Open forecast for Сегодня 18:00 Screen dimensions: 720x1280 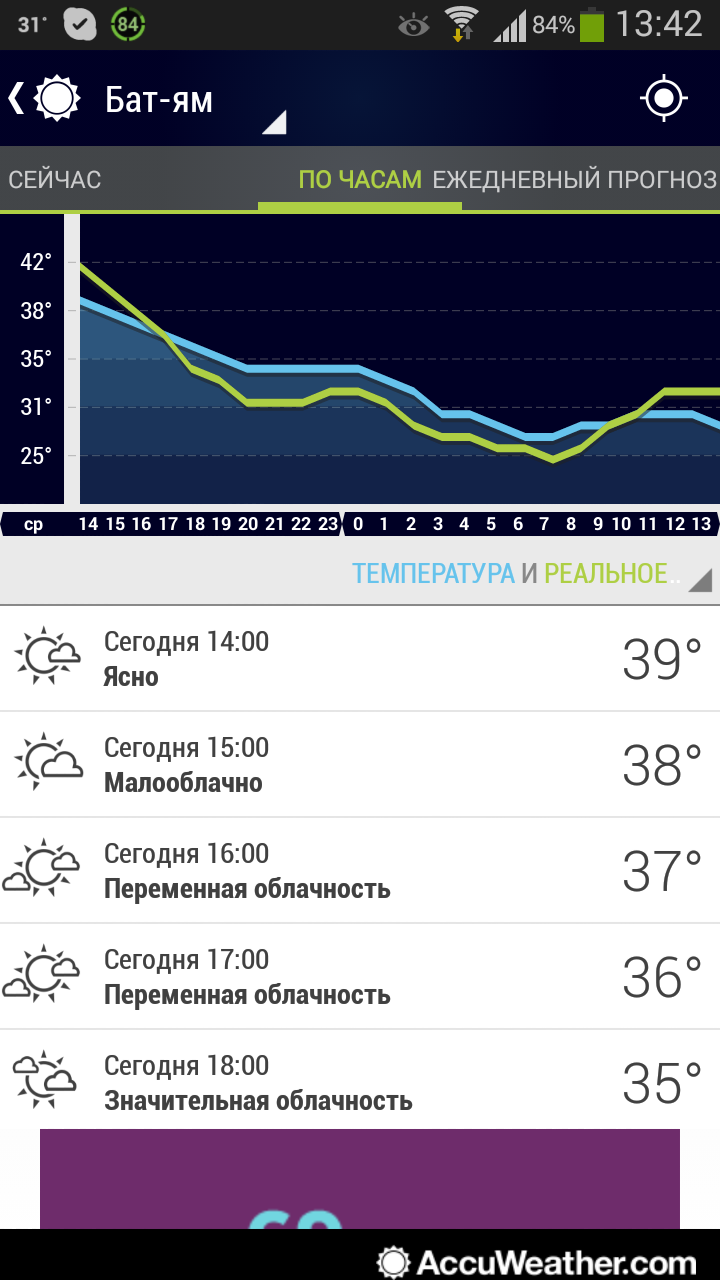[x=360, y=1080]
